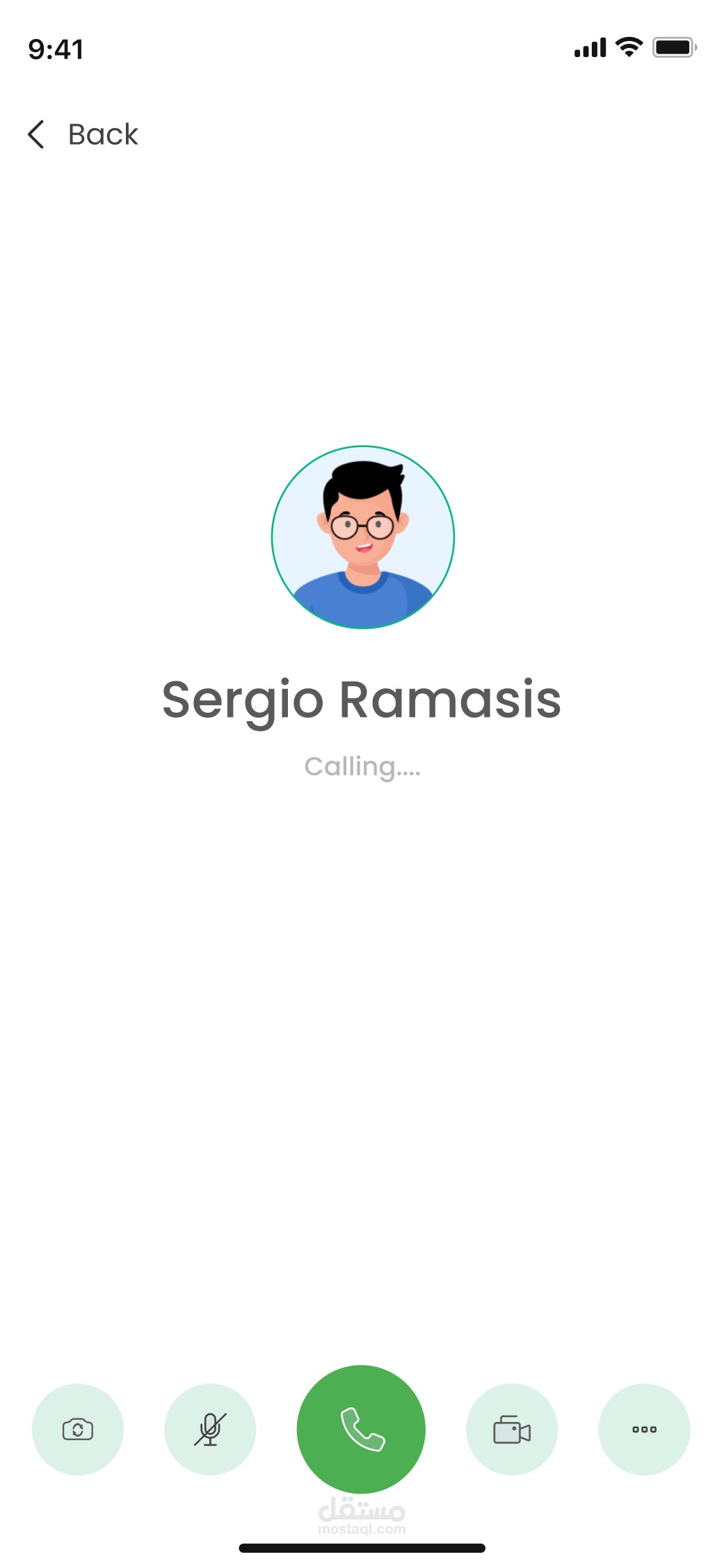
Task: Go back using the Back arrow
Action: [36, 134]
